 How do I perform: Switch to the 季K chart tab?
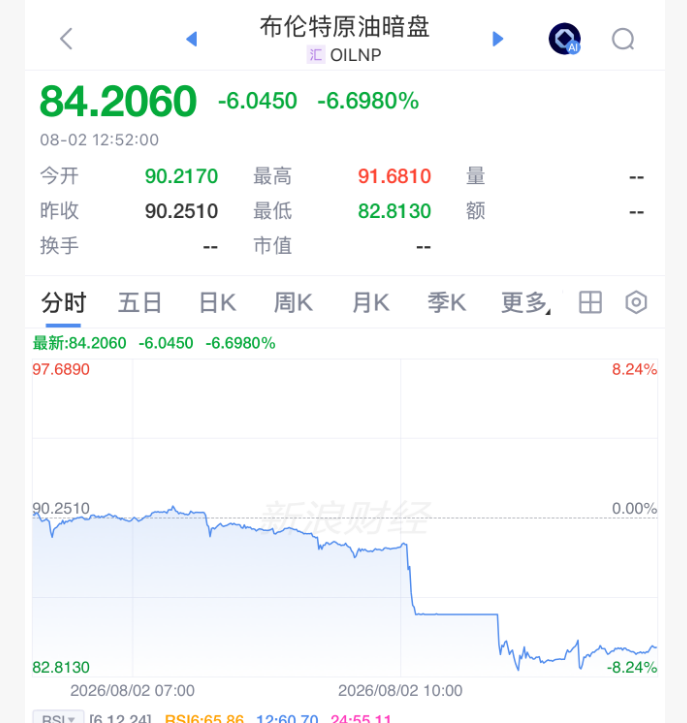pyautogui.click(x=447, y=303)
